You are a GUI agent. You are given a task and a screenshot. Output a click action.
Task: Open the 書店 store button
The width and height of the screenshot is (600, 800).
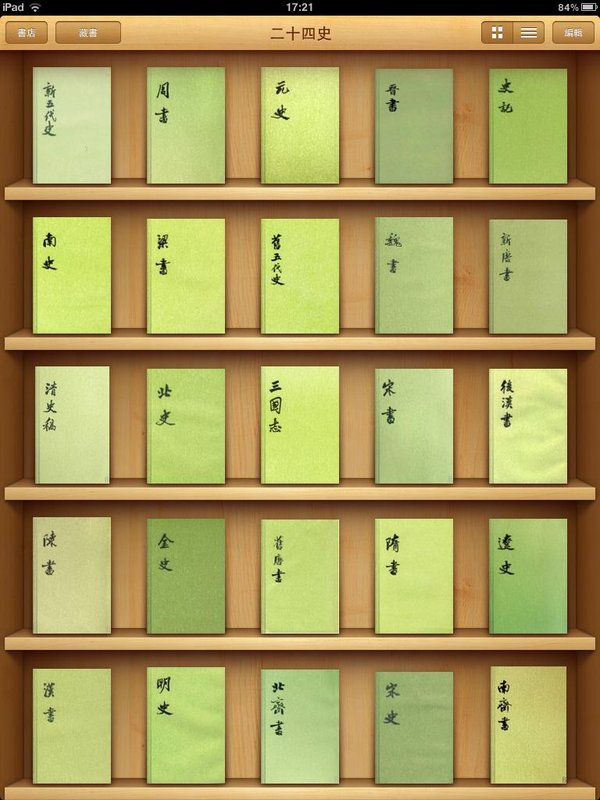coord(26,33)
